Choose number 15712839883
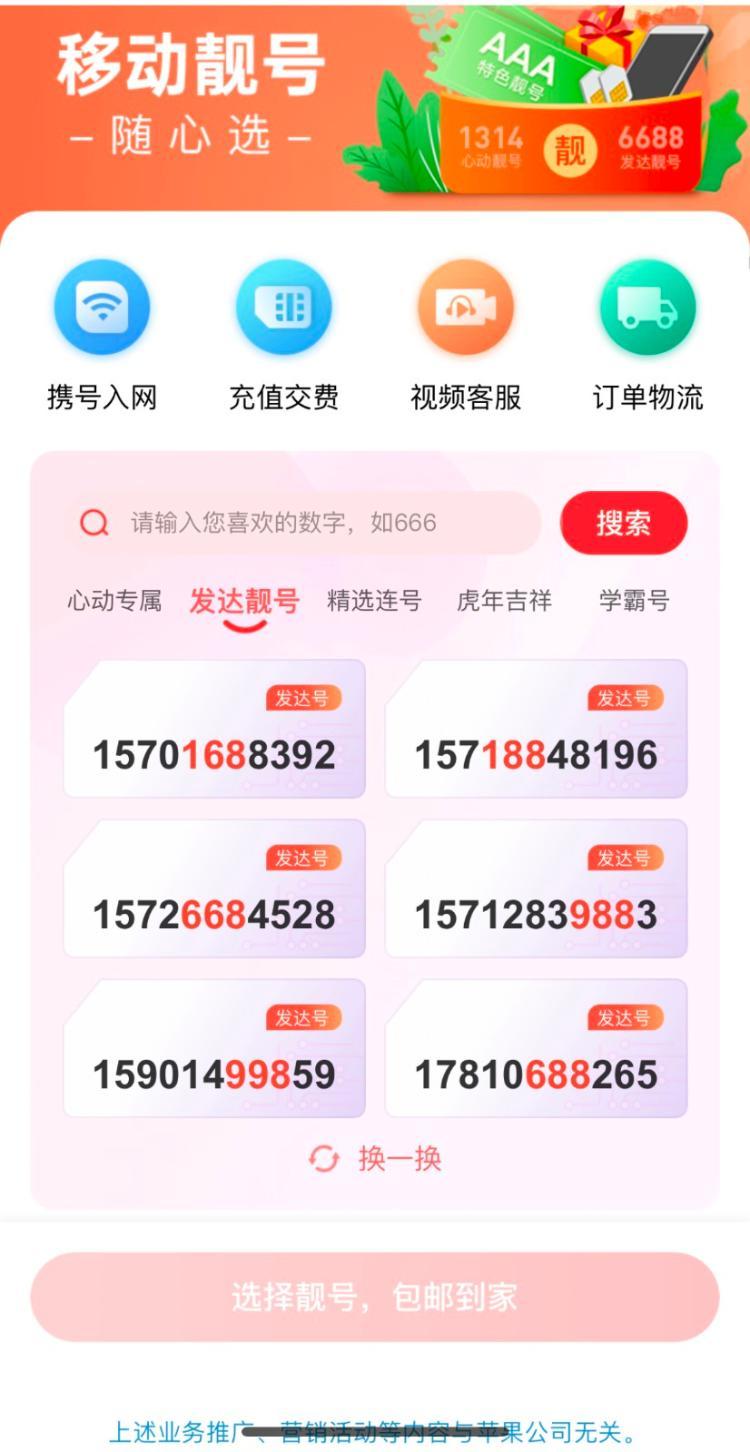750x1452 pixels. [536, 888]
